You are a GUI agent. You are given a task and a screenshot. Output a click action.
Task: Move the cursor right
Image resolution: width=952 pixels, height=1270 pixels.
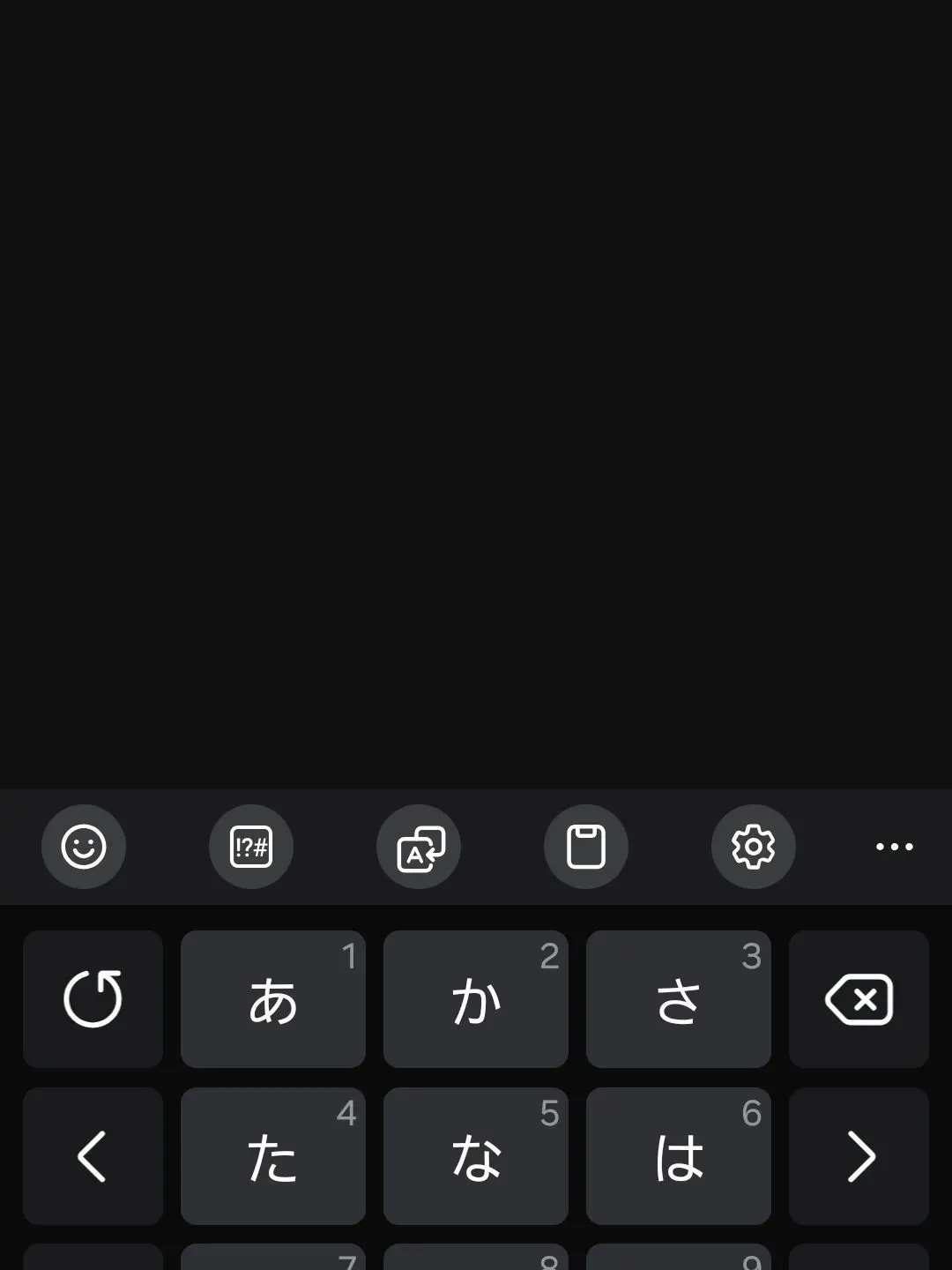[x=859, y=1156]
